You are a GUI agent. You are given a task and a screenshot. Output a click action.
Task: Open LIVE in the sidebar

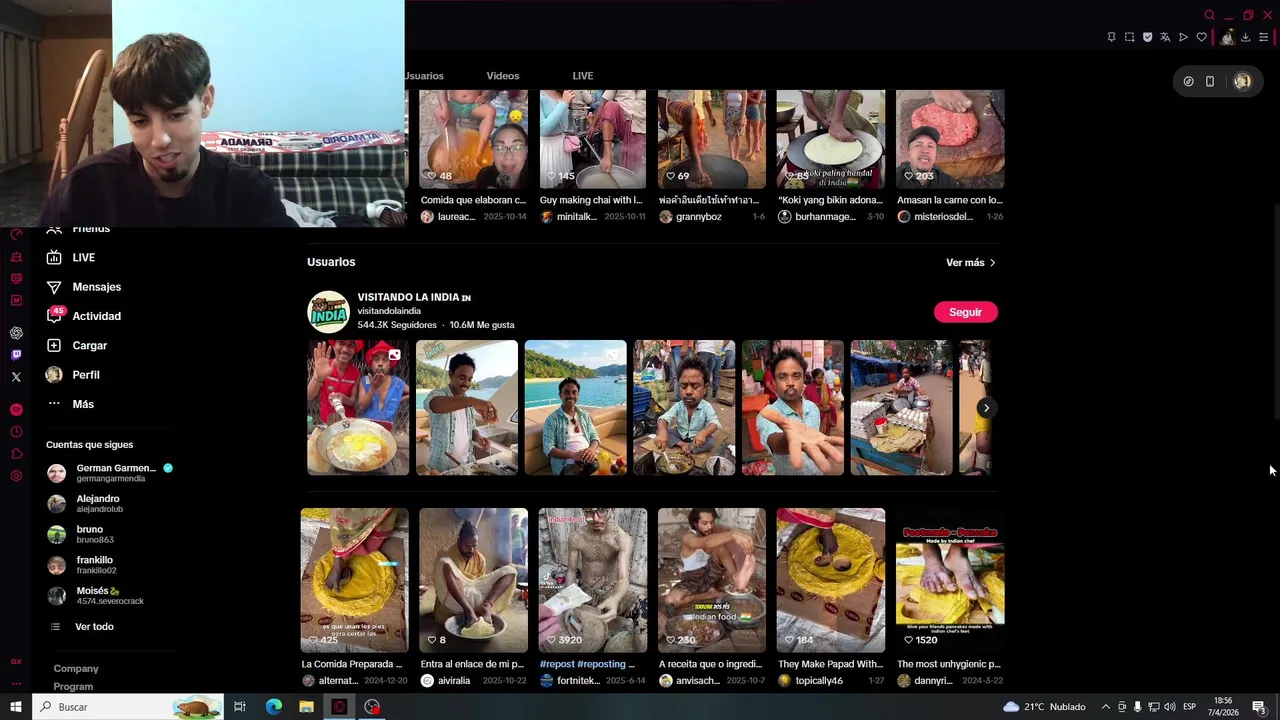83,257
